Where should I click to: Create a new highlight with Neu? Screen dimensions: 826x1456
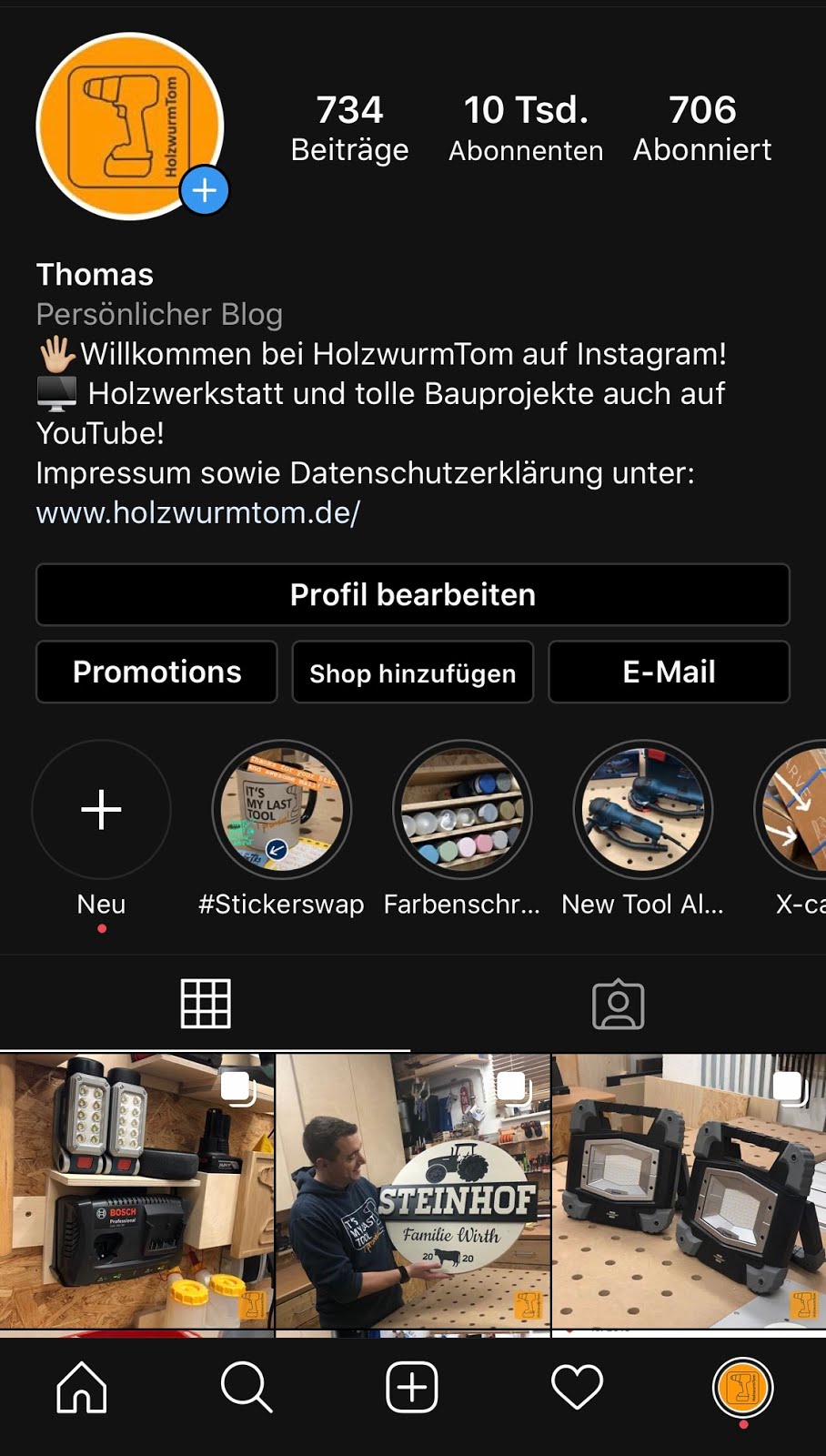(101, 810)
